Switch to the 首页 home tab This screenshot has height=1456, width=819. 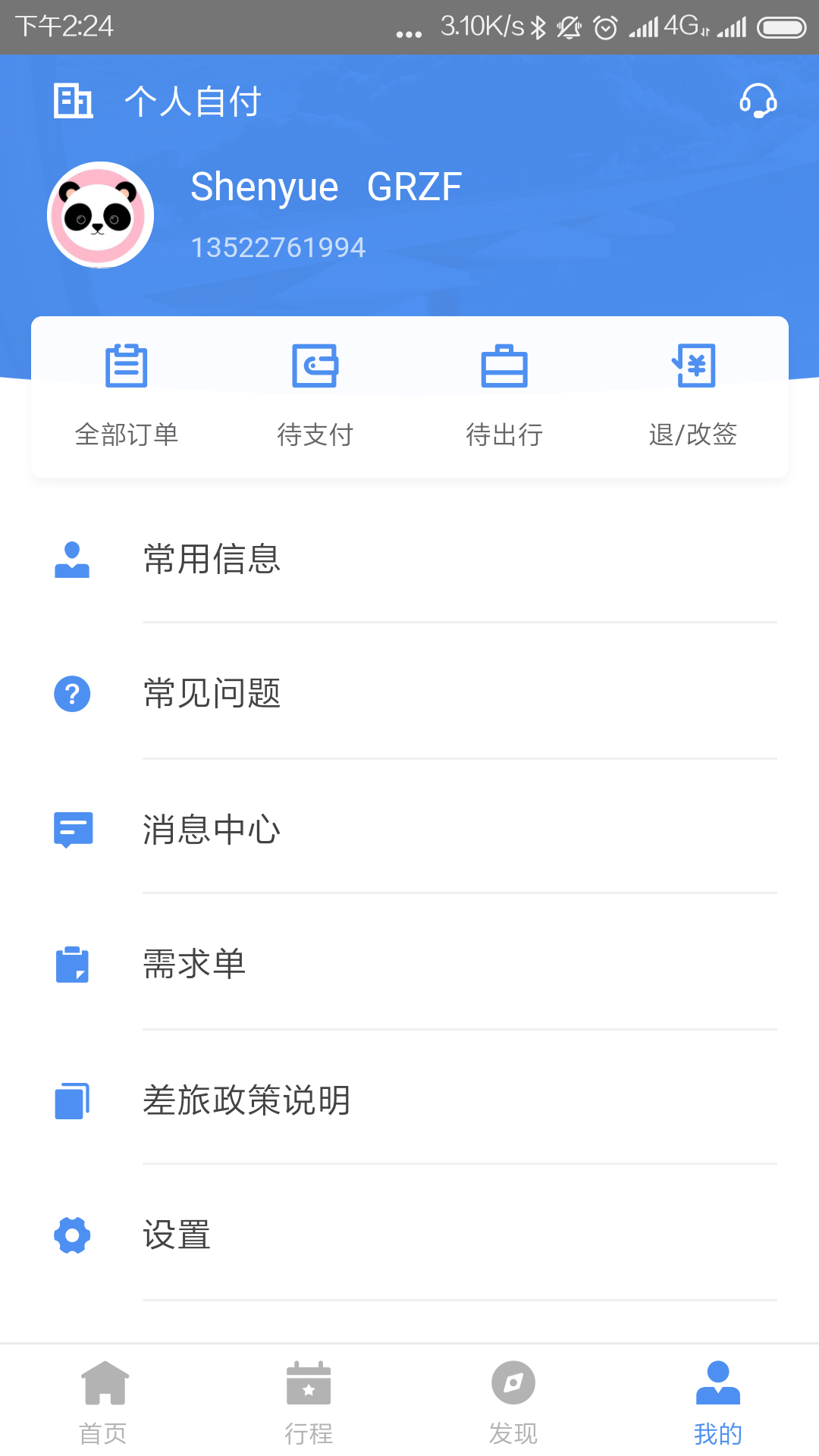[x=104, y=1403]
